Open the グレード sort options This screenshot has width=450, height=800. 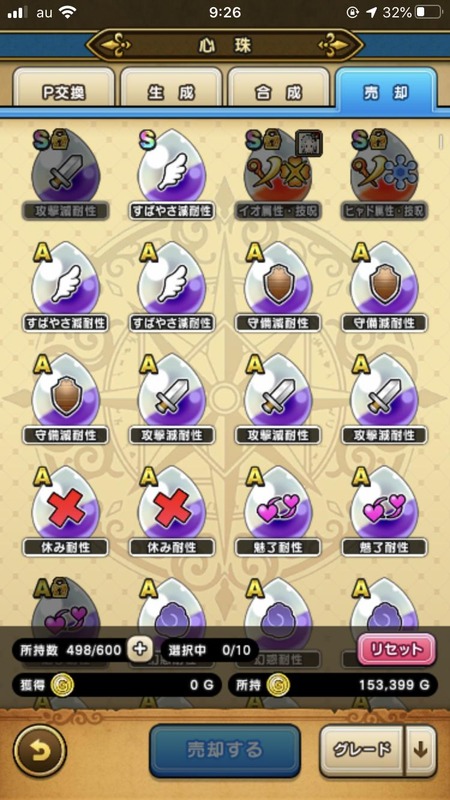362,751
